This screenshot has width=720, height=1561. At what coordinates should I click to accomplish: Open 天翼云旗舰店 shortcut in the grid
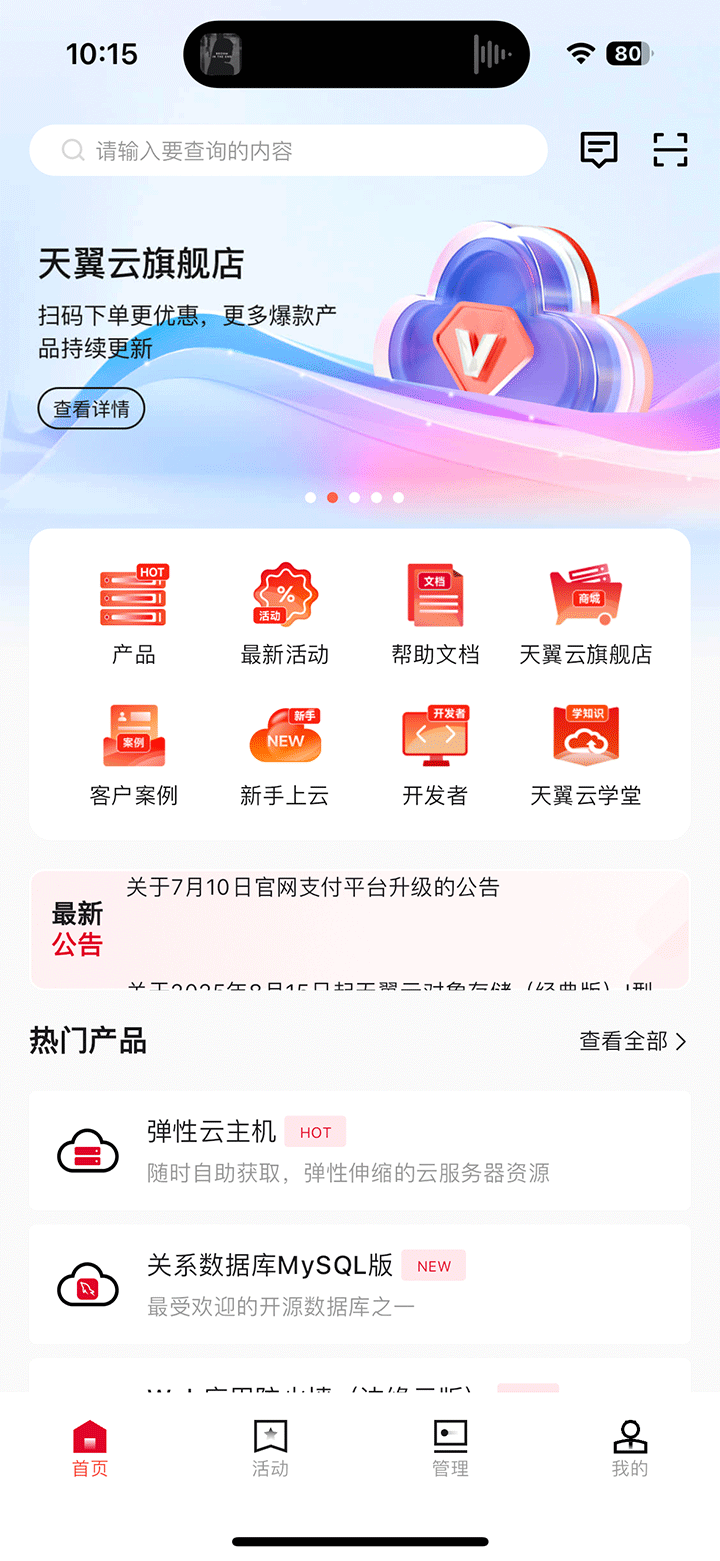(x=586, y=614)
